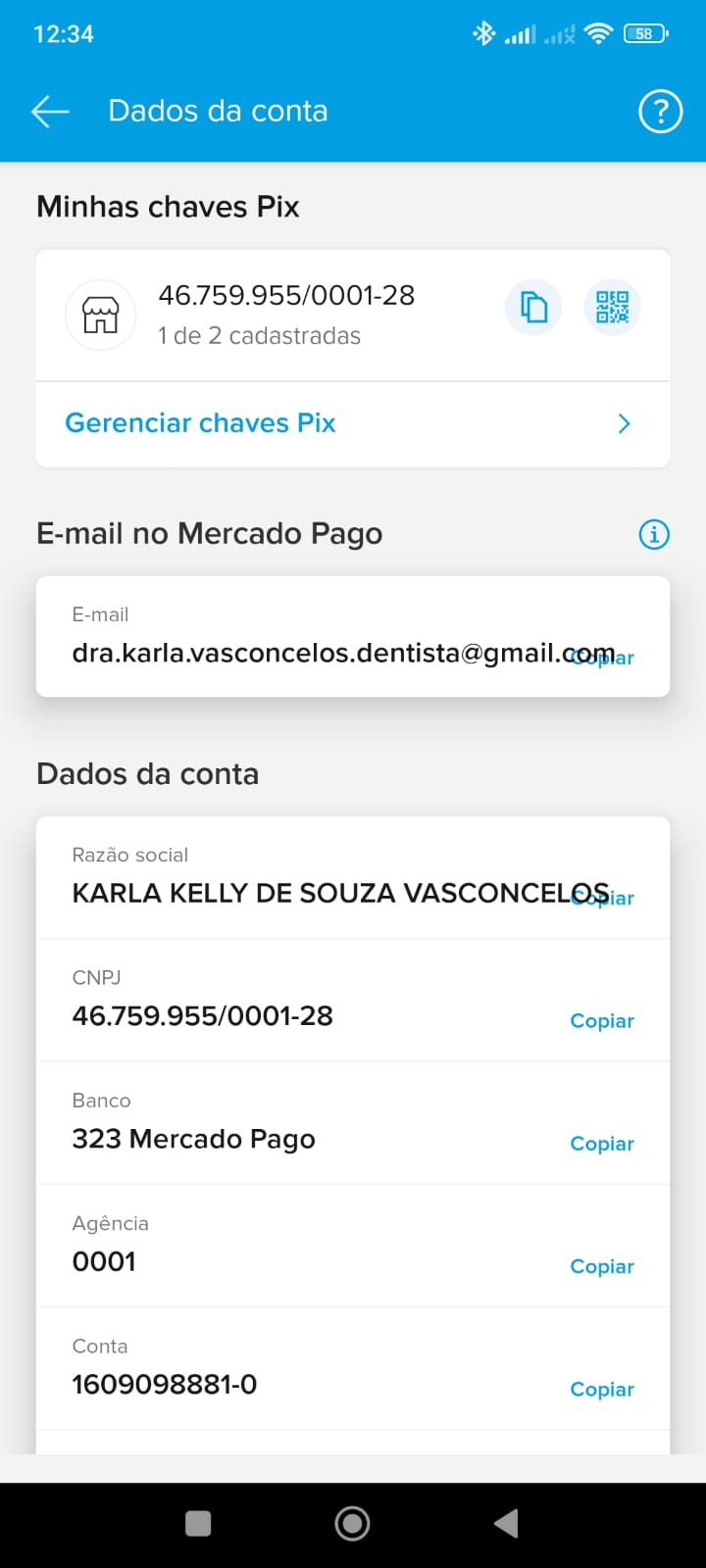Open recent apps from navigation bar
This screenshot has width=706, height=1568.
pyautogui.click(x=198, y=1523)
